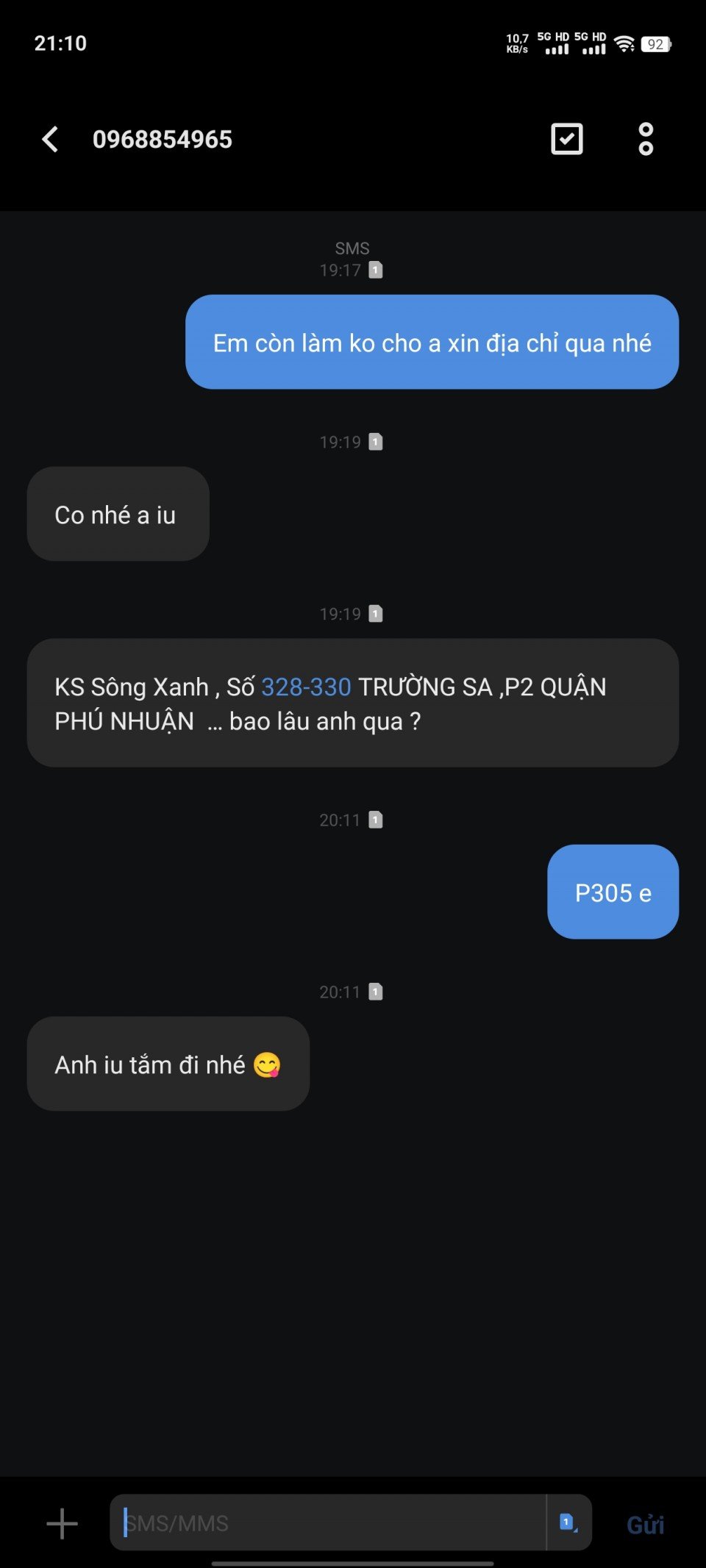Open the 328-330 link in the address message
The width and height of the screenshot is (706, 1568).
(306, 687)
